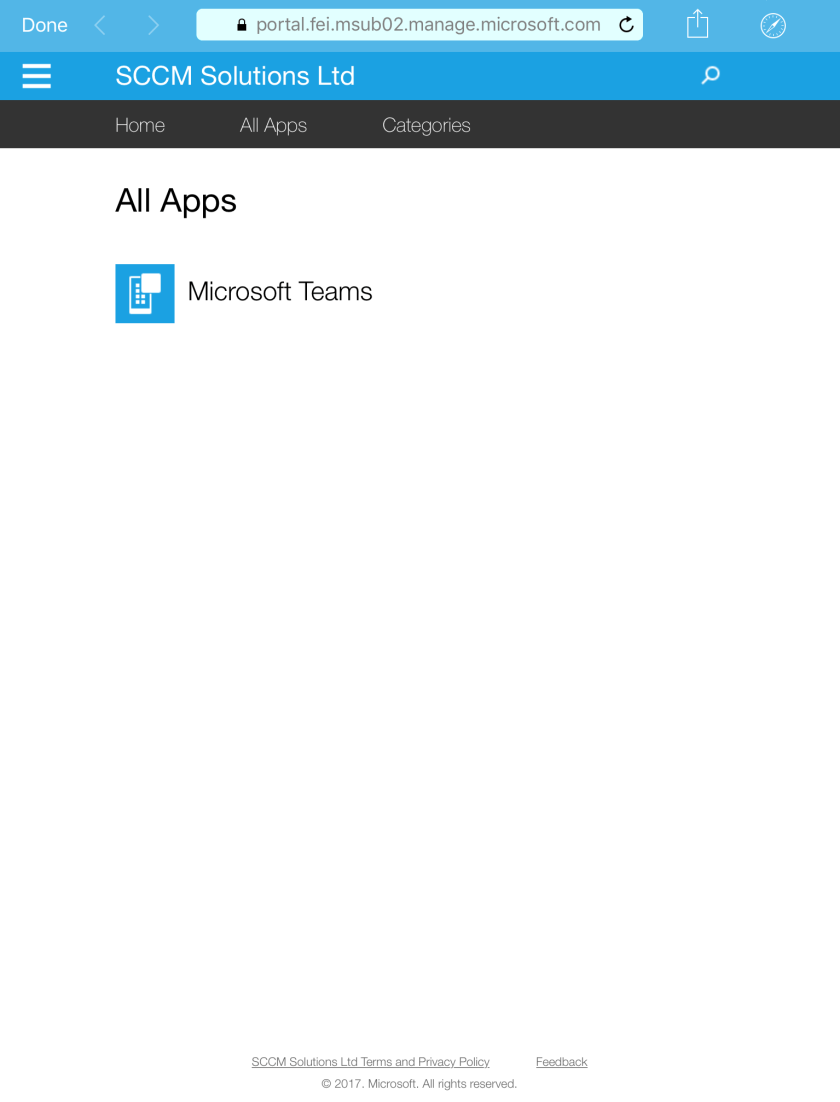Viewport: 840px width, 1102px height.
Task: Open the share sheet icon
Action: pyautogui.click(x=697, y=25)
